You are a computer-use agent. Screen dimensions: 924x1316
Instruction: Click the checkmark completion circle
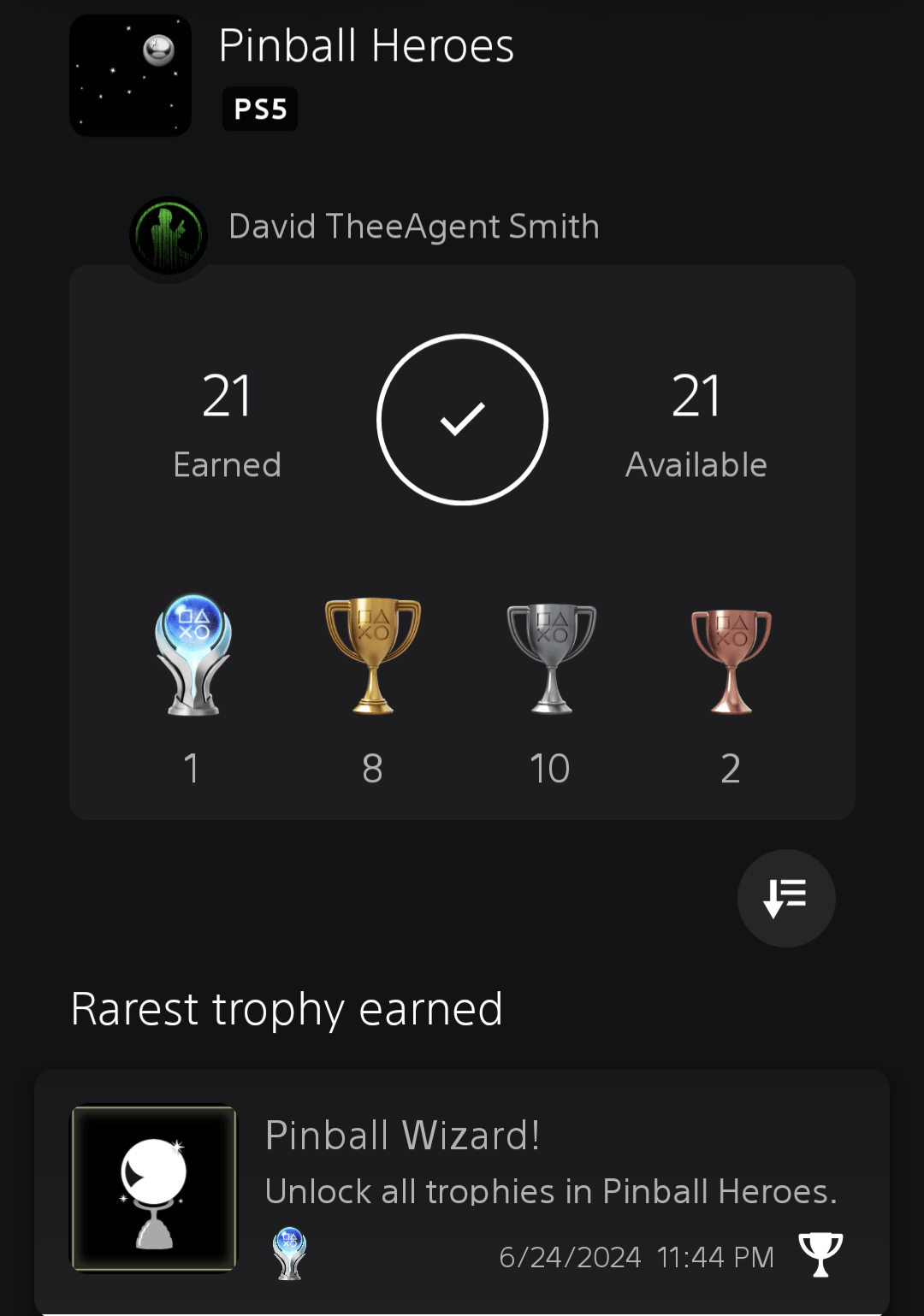462,419
